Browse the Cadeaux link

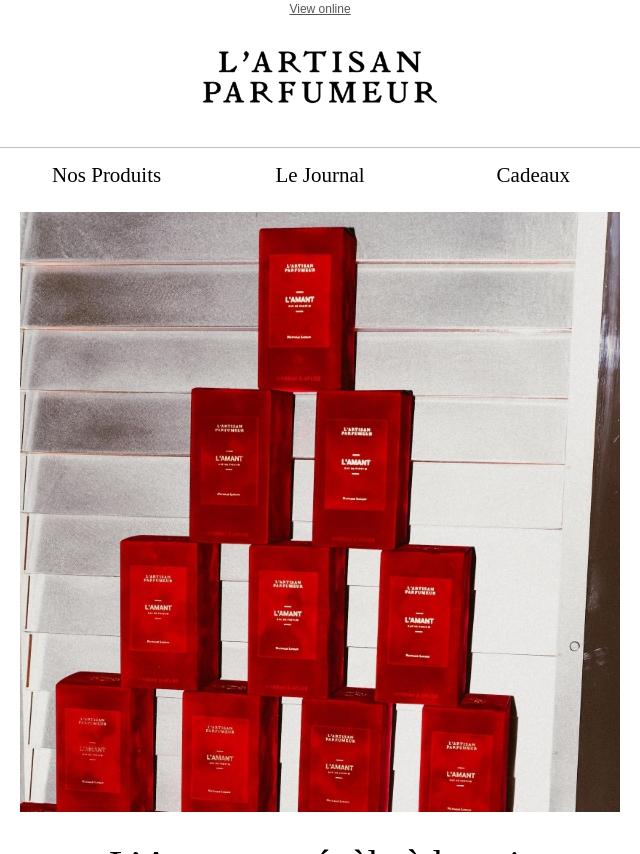pos(533,175)
